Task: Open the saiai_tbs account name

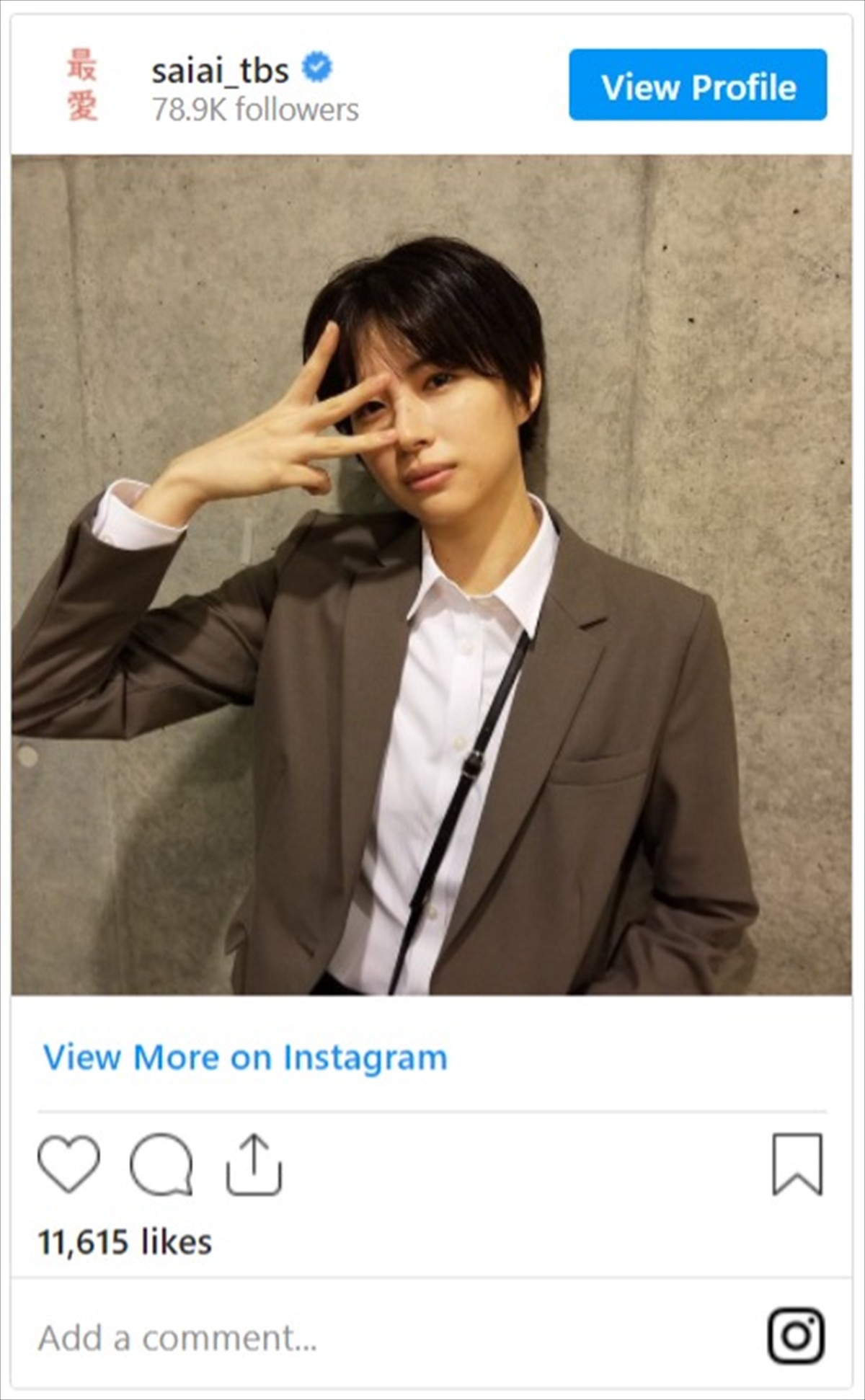Action: pyautogui.click(x=220, y=70)
